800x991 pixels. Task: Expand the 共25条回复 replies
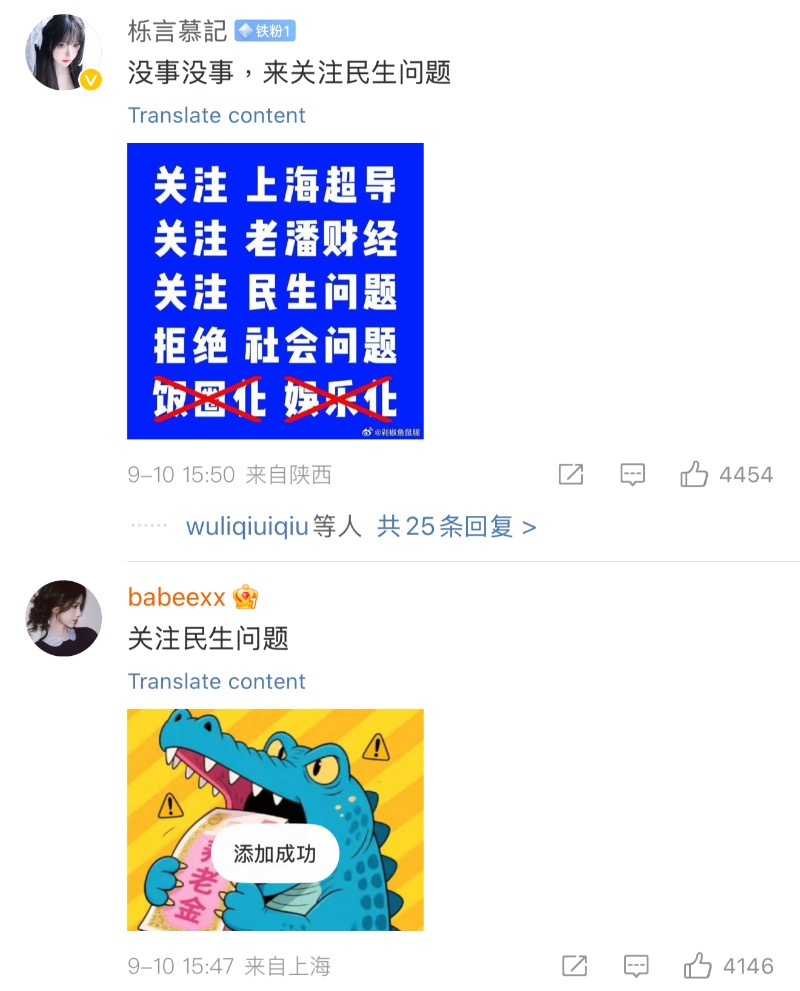pyautogui.click(x=456, y=527)
